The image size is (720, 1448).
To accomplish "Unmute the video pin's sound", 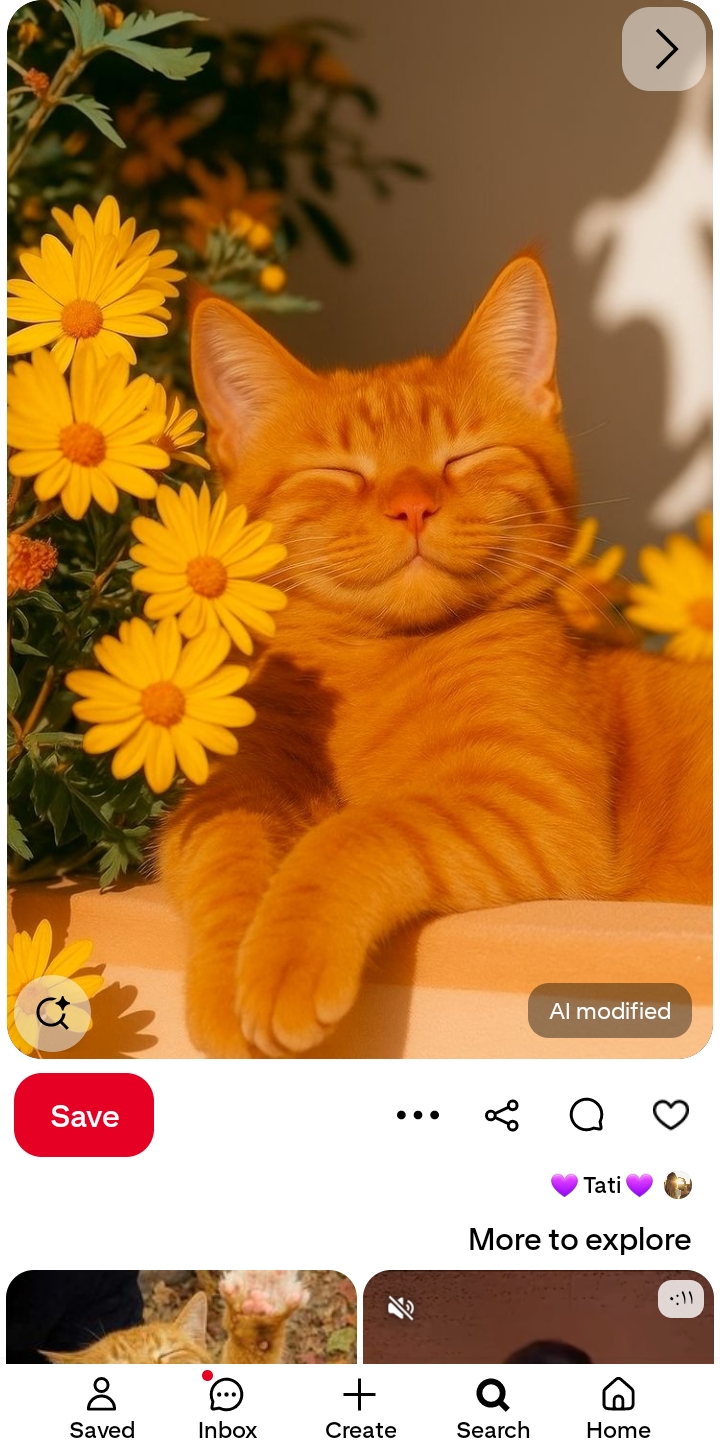I will tap(401, 1307).
